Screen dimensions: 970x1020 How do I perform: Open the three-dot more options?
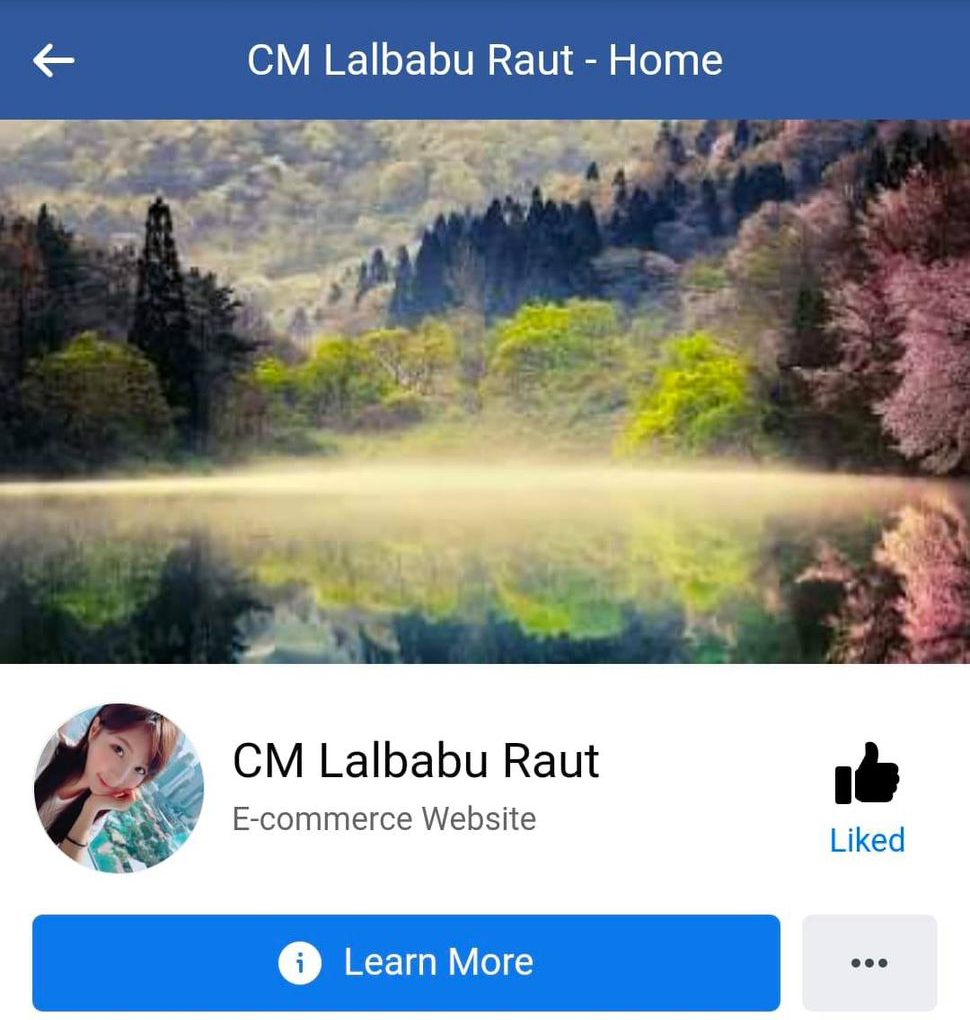tap(869, 963)
